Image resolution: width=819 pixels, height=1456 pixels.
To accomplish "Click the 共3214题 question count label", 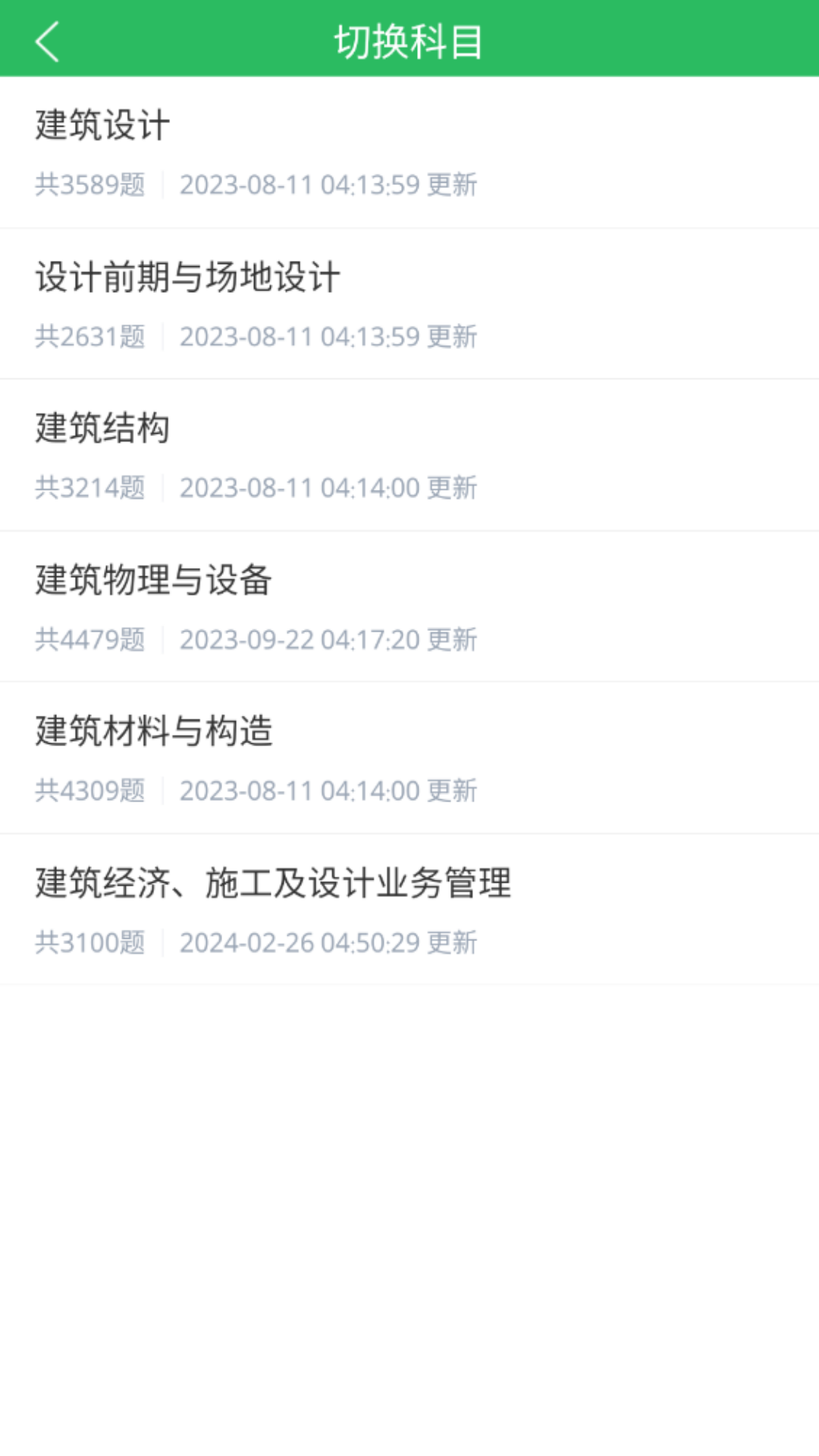I will [x=90, y=488].
